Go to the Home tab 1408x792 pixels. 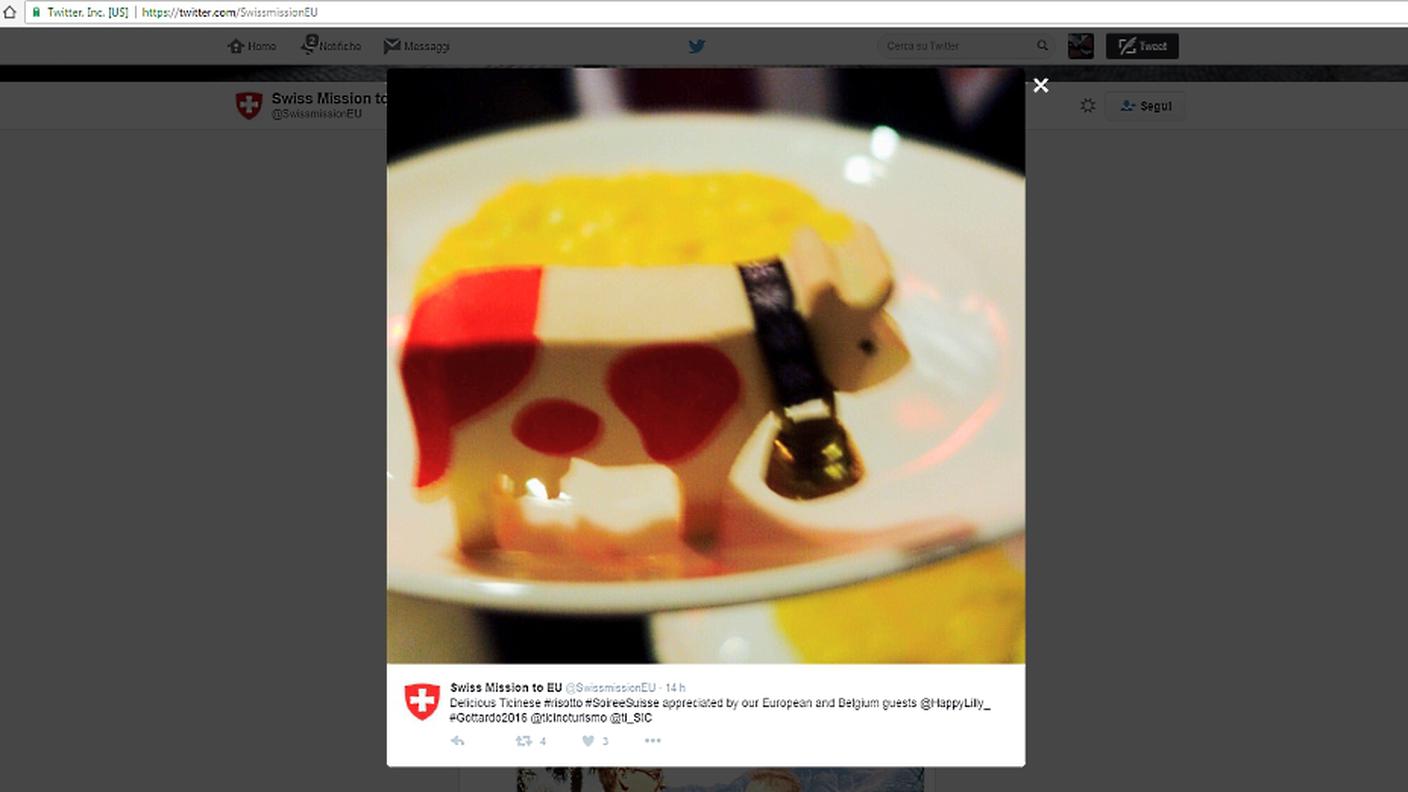252,46
